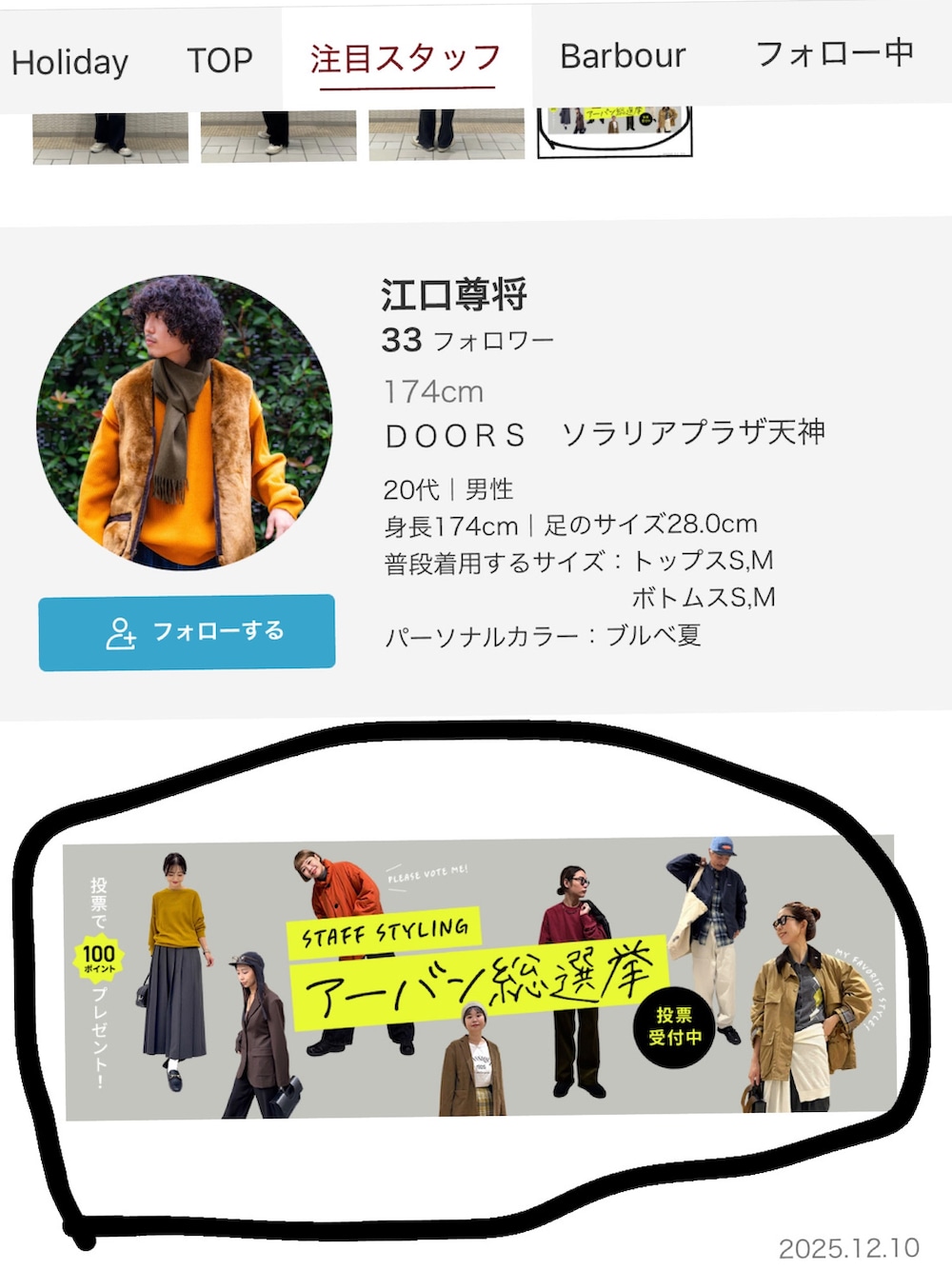Open the フォロー中 tab

point(834,53)
